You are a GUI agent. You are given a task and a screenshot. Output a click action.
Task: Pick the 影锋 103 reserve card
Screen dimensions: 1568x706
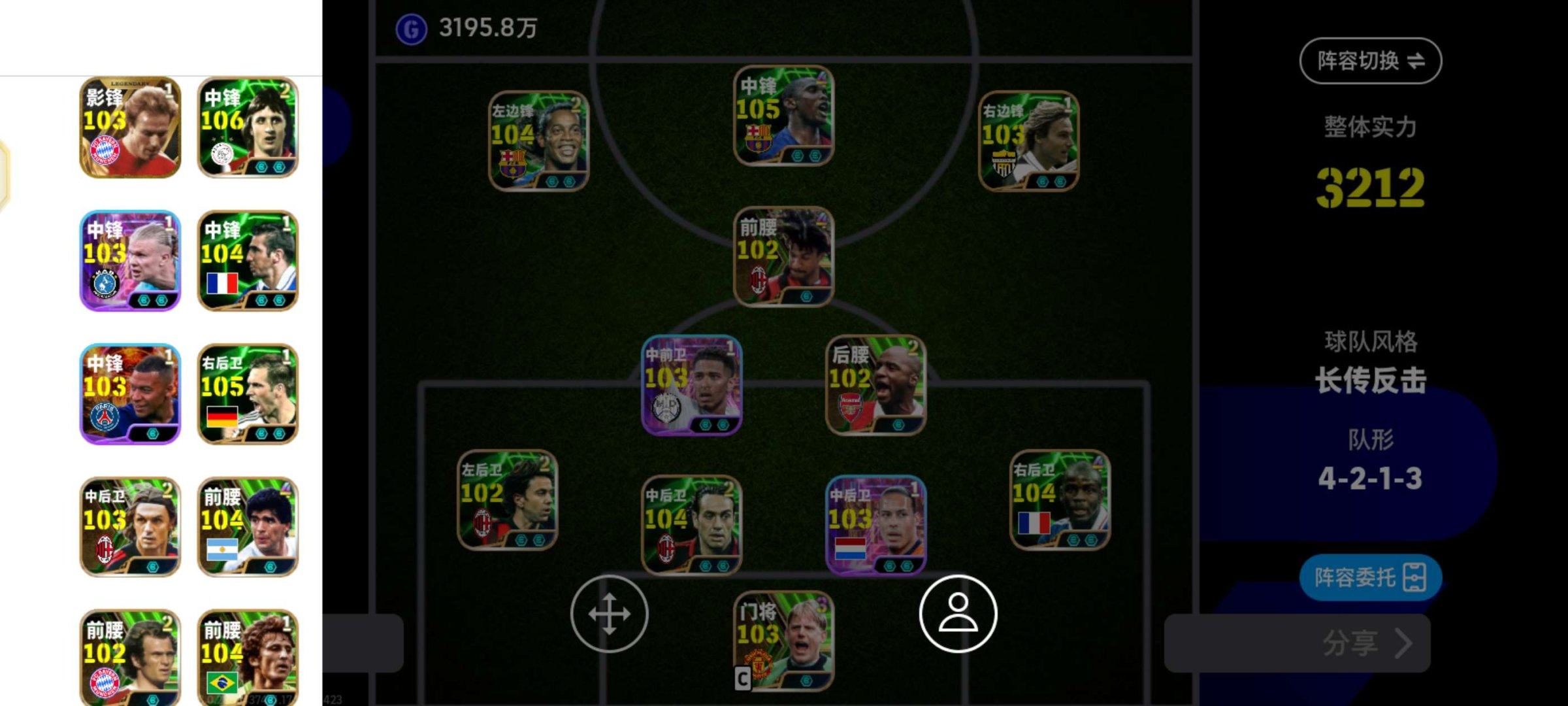tap(130, 127)
